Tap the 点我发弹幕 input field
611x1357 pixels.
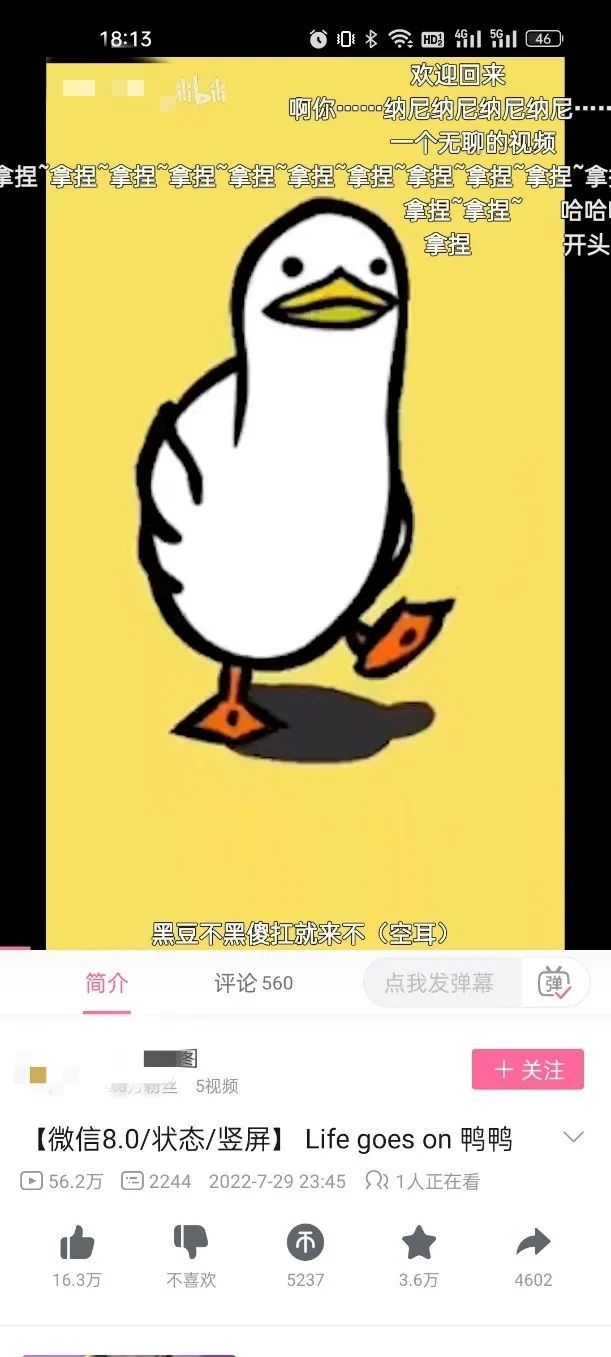[440, 983]
